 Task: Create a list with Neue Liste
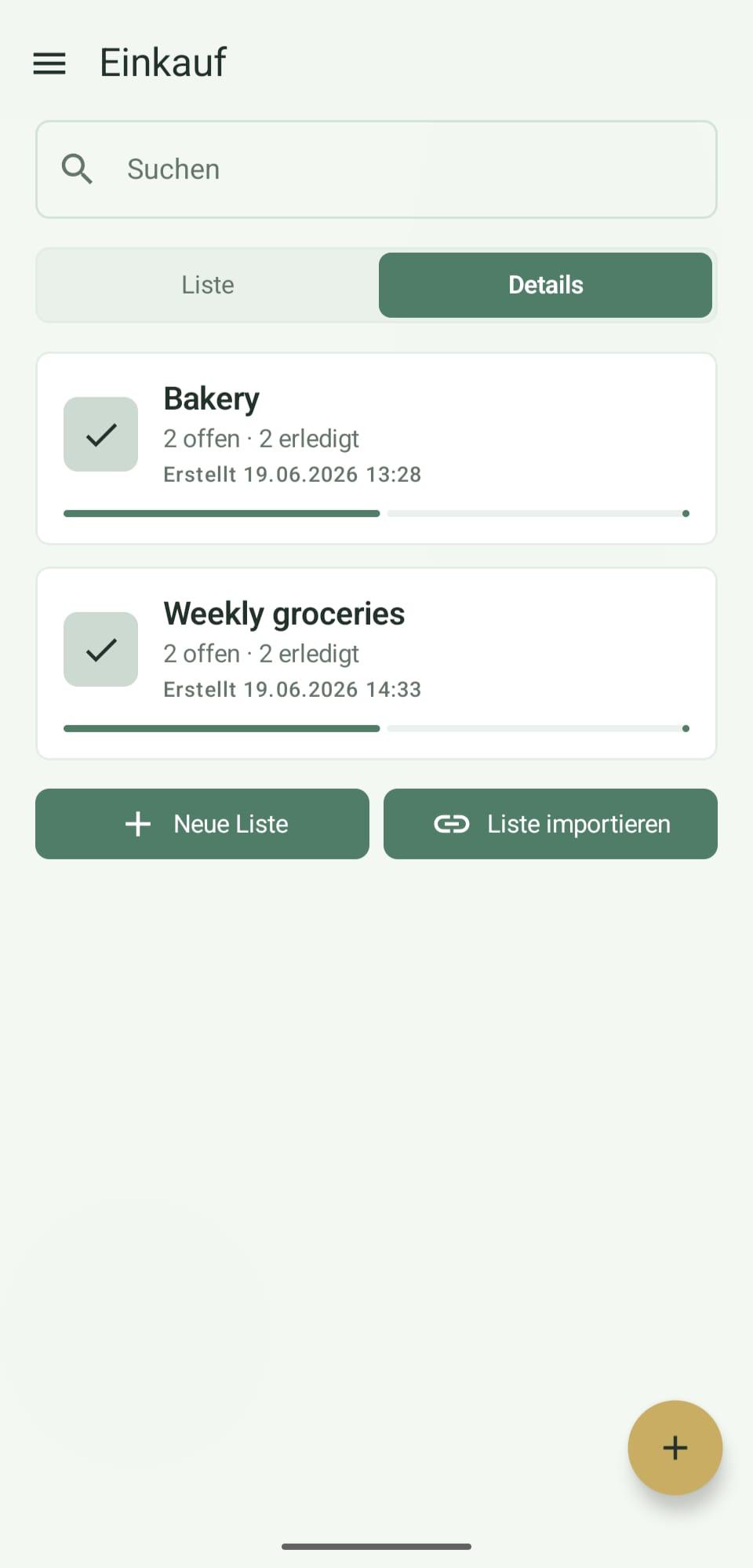pos(202,824)
